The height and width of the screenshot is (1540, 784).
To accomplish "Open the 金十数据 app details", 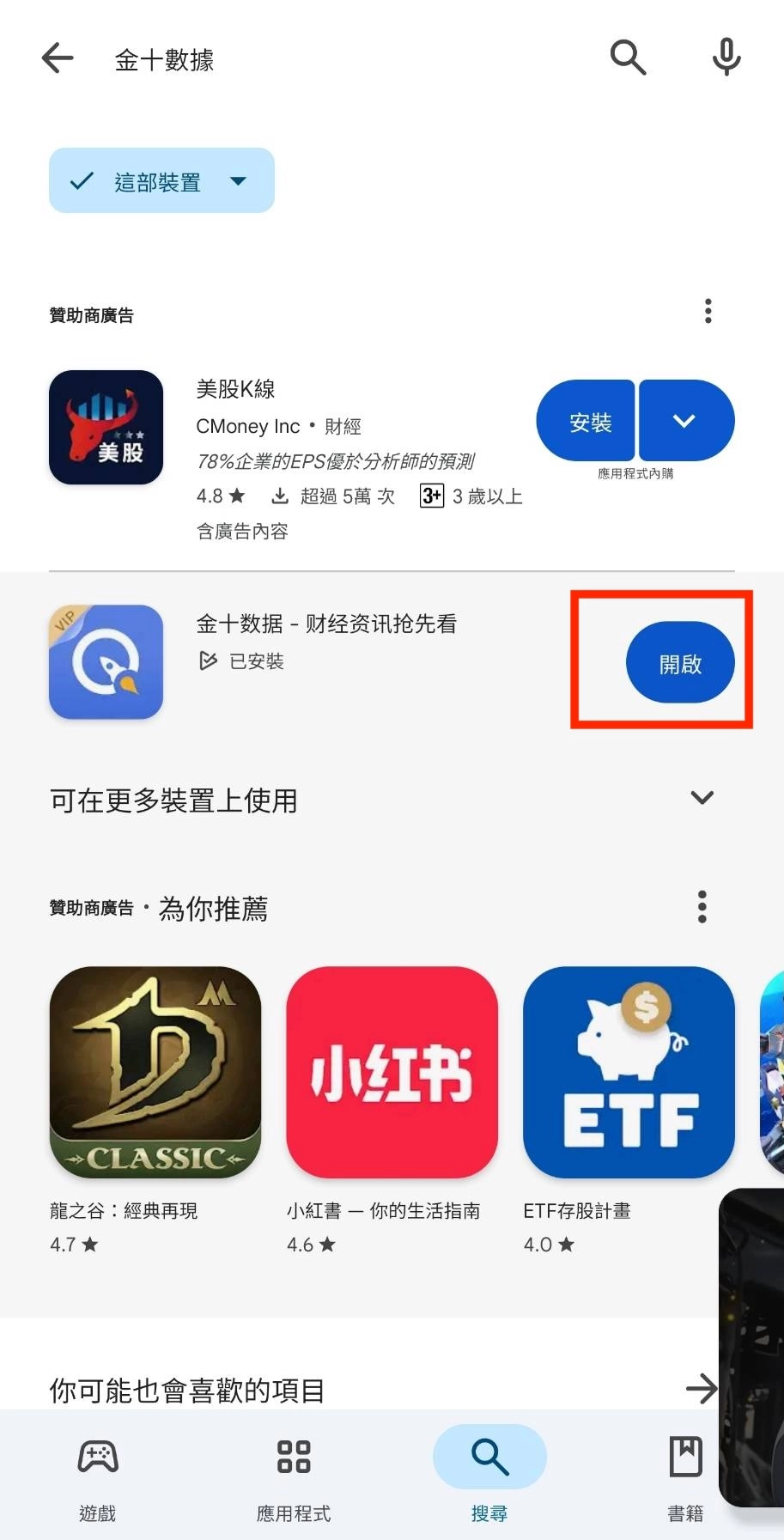I will pos(326,640).
